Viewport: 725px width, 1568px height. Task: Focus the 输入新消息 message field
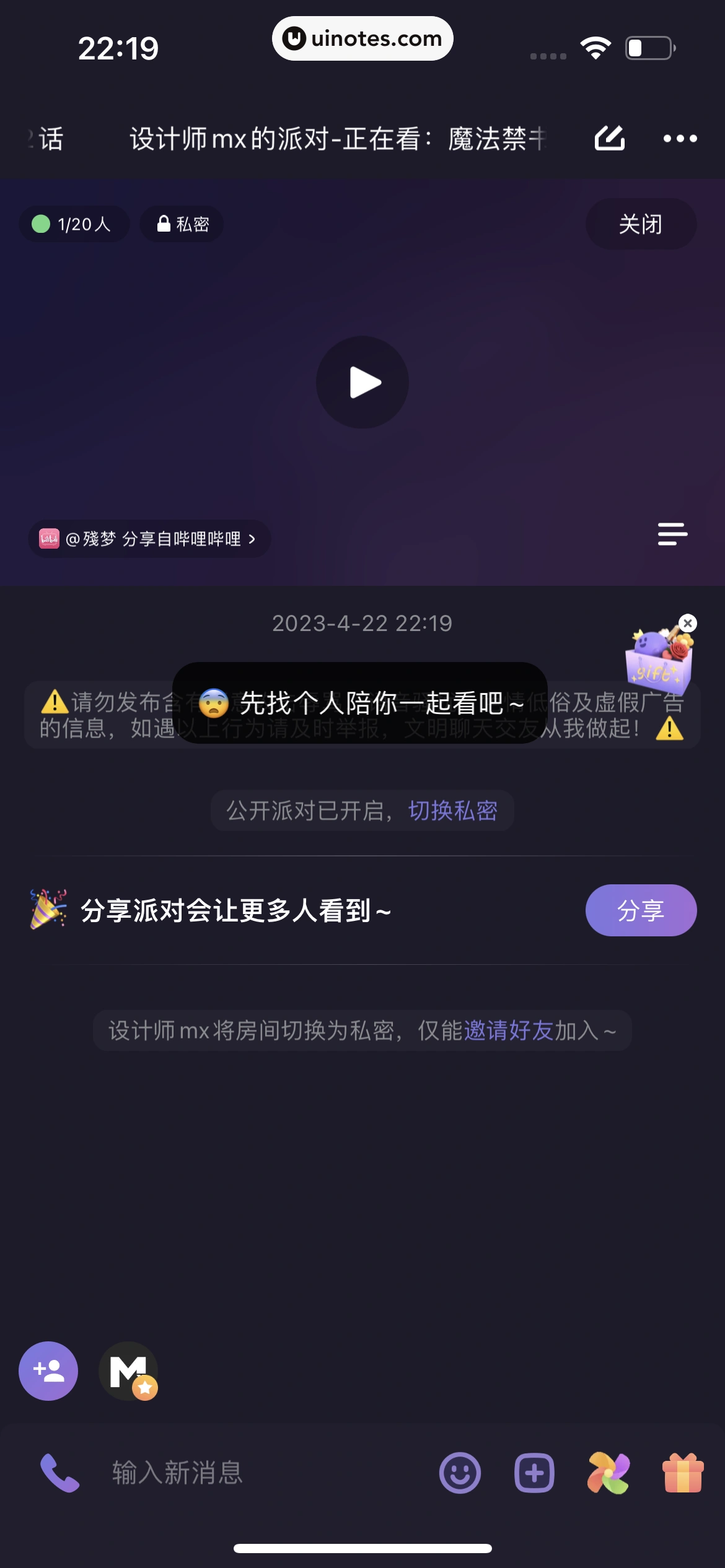pyautogui.click(x=248, y=1473)
